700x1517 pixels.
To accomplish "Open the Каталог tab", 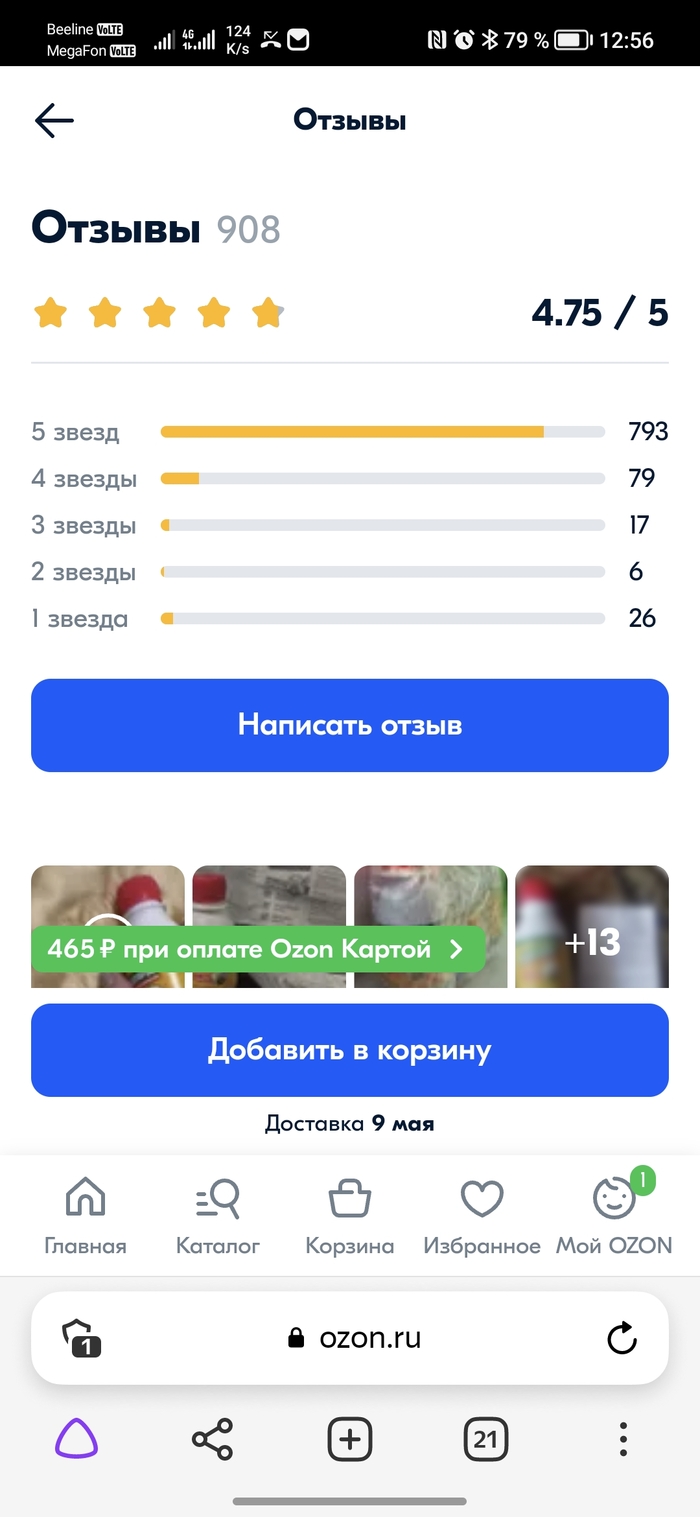I will pos(217,1215).
